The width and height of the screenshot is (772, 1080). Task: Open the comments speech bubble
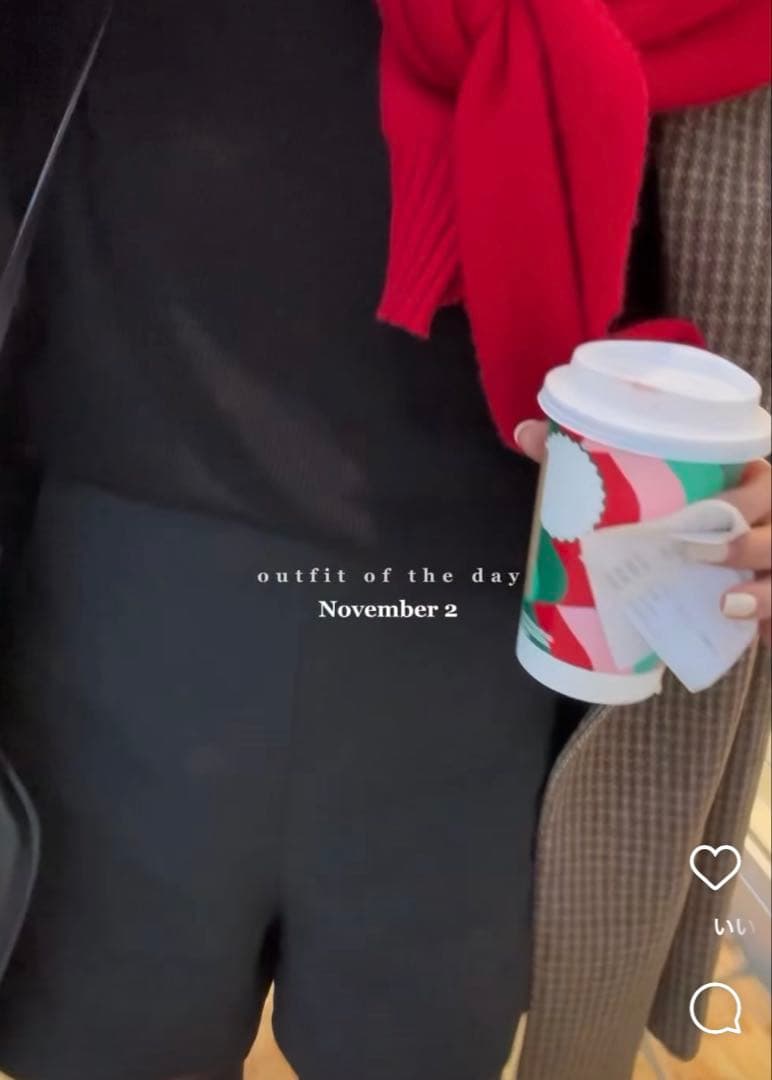pos(715,1007)
